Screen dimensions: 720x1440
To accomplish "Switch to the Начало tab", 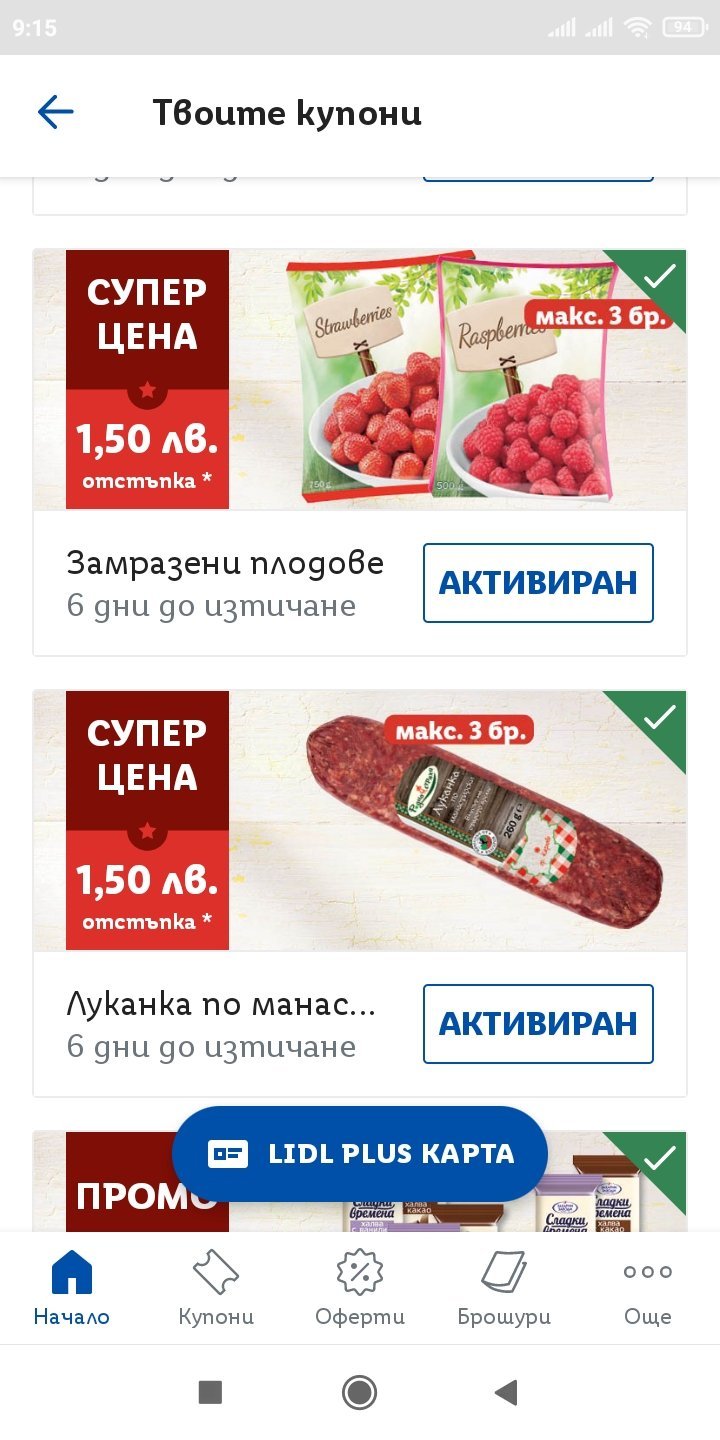I will tap(72, 1288).
